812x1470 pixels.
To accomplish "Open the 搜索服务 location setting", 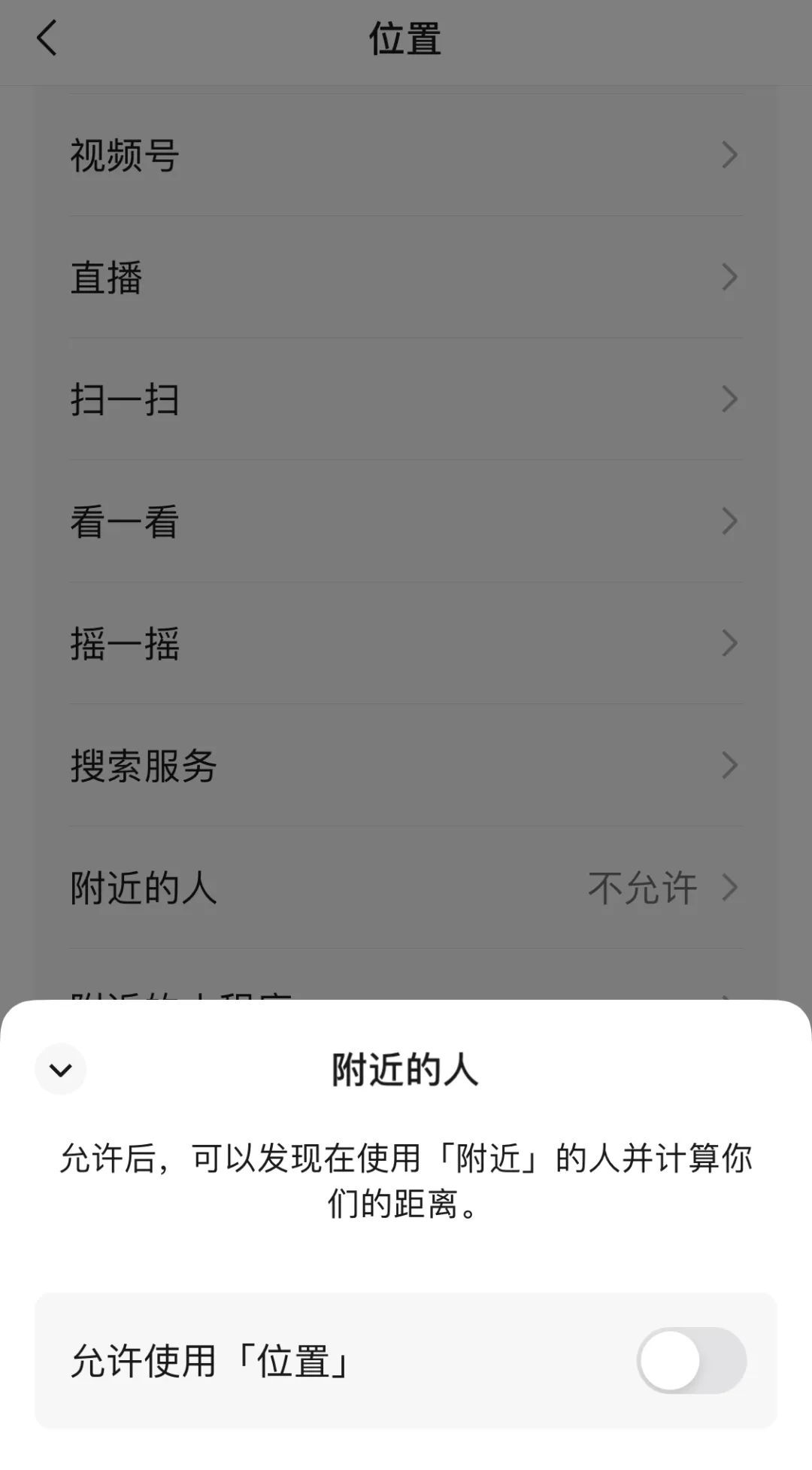I will pyautogui.click(x=406, y=765).
